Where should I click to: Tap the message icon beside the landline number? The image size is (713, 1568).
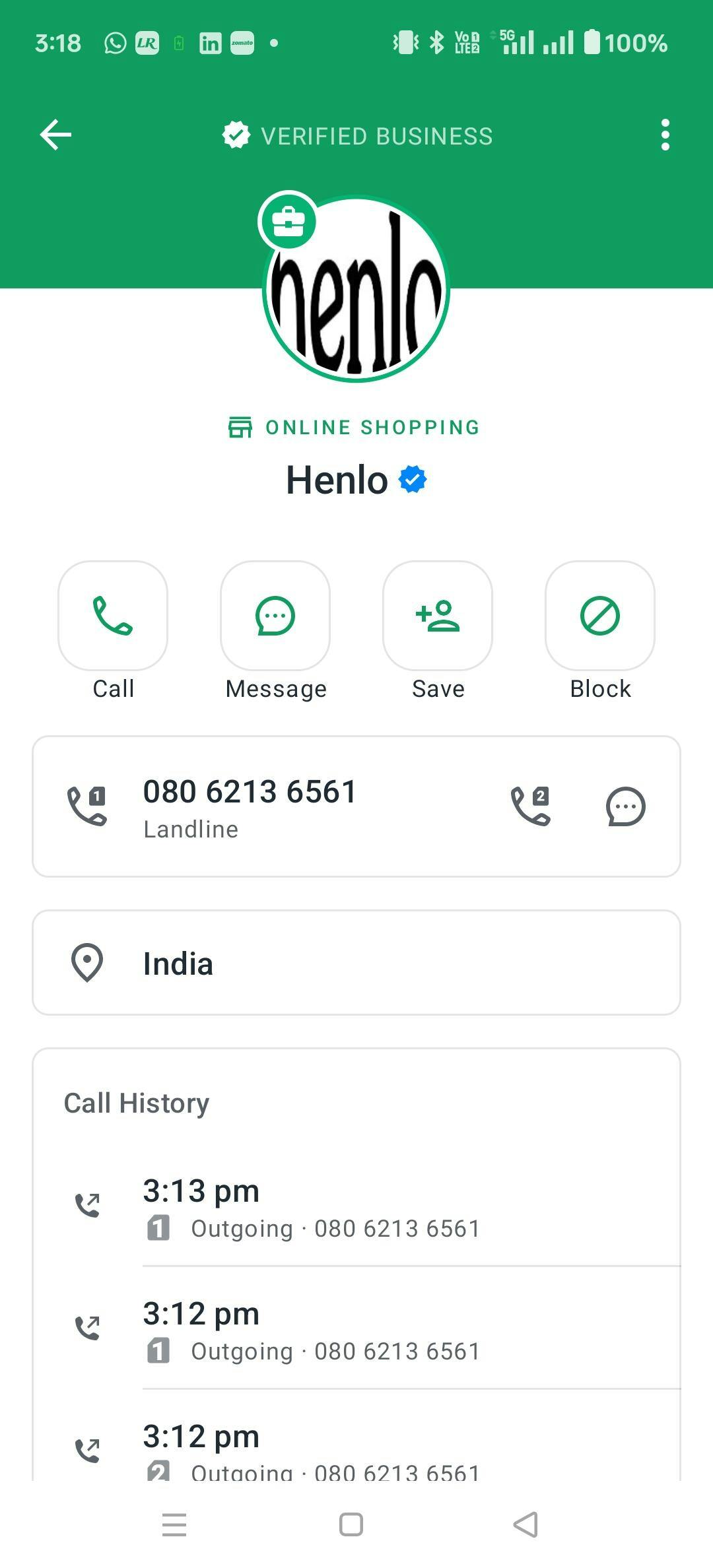625,806
